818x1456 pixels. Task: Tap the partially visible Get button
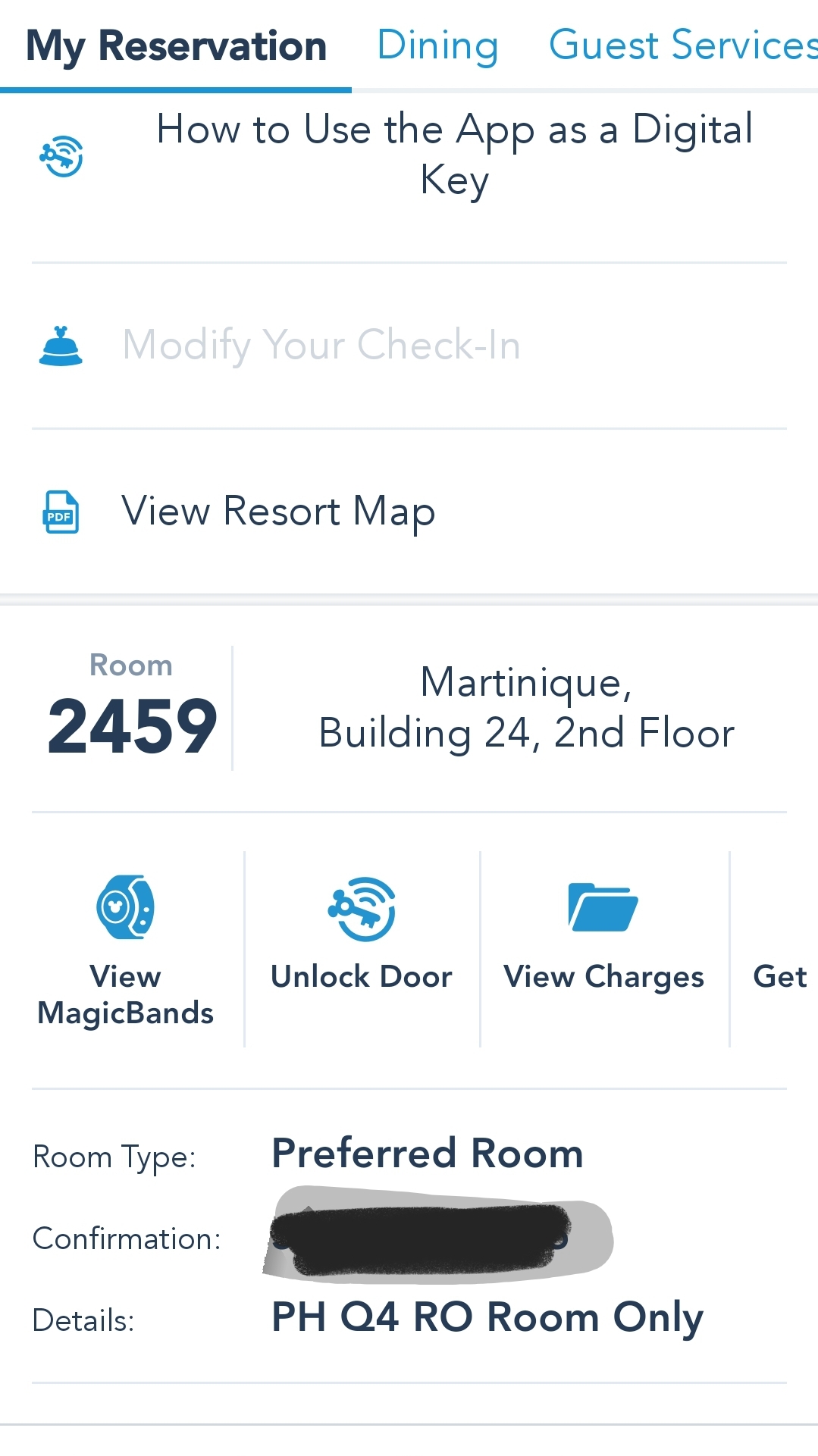(x=779, y=975)
